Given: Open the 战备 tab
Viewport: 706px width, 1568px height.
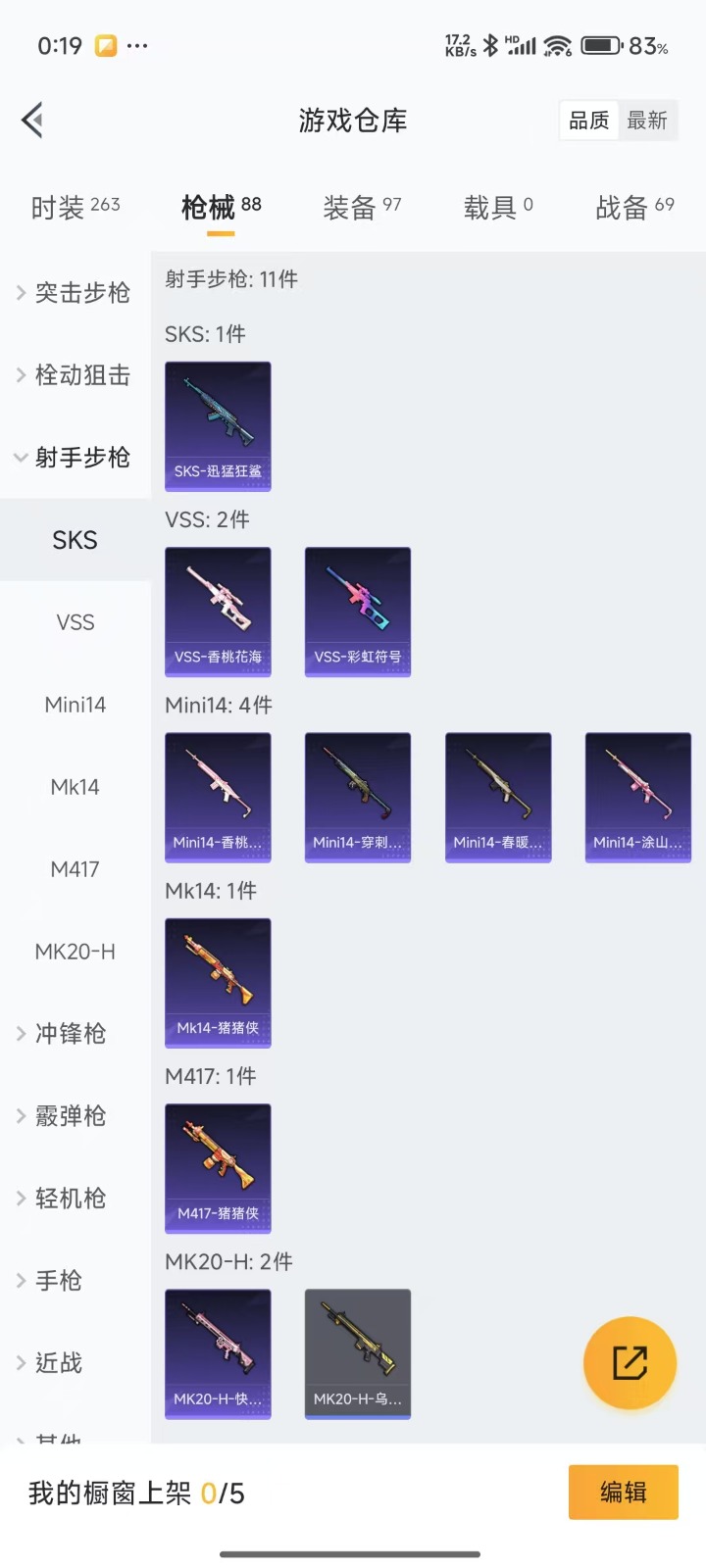Looking at the screenshot, I should point(634,207).
